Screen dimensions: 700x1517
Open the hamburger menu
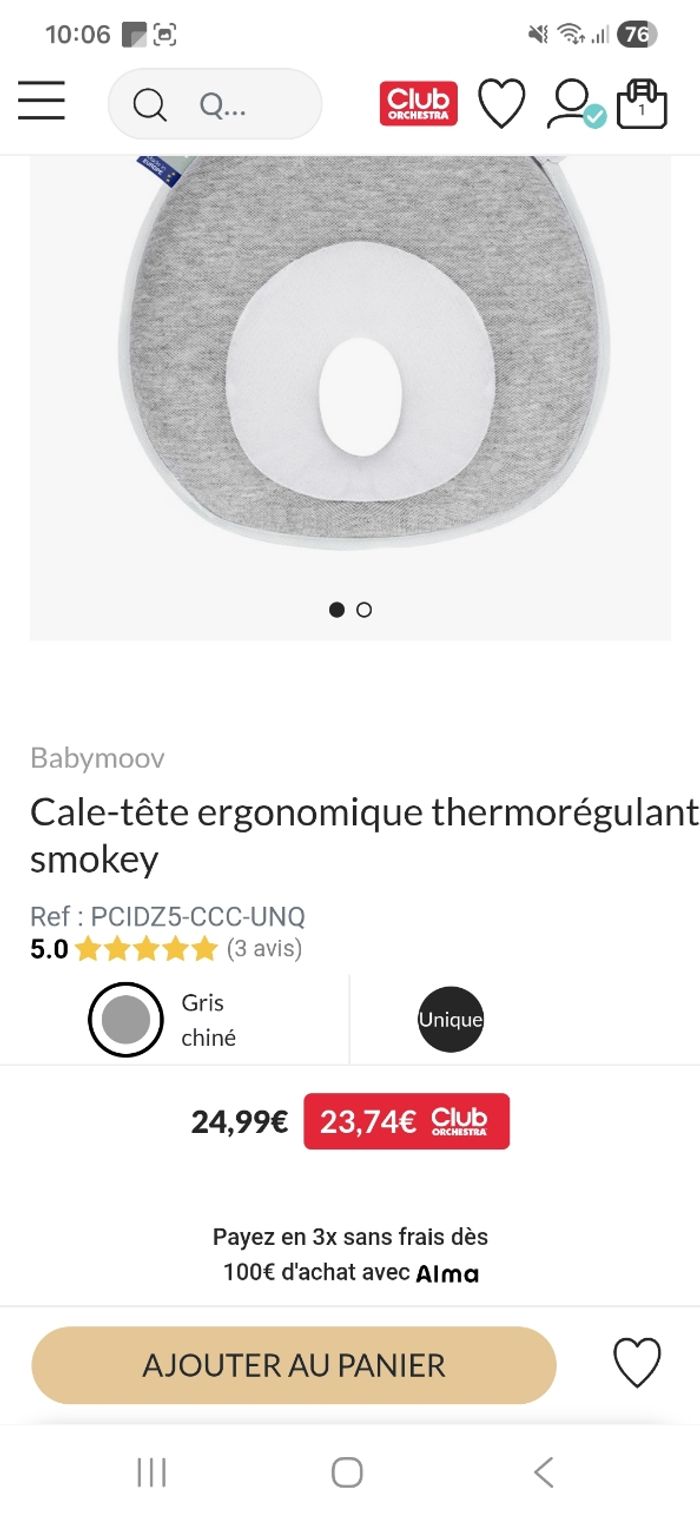tap(41, 101)
